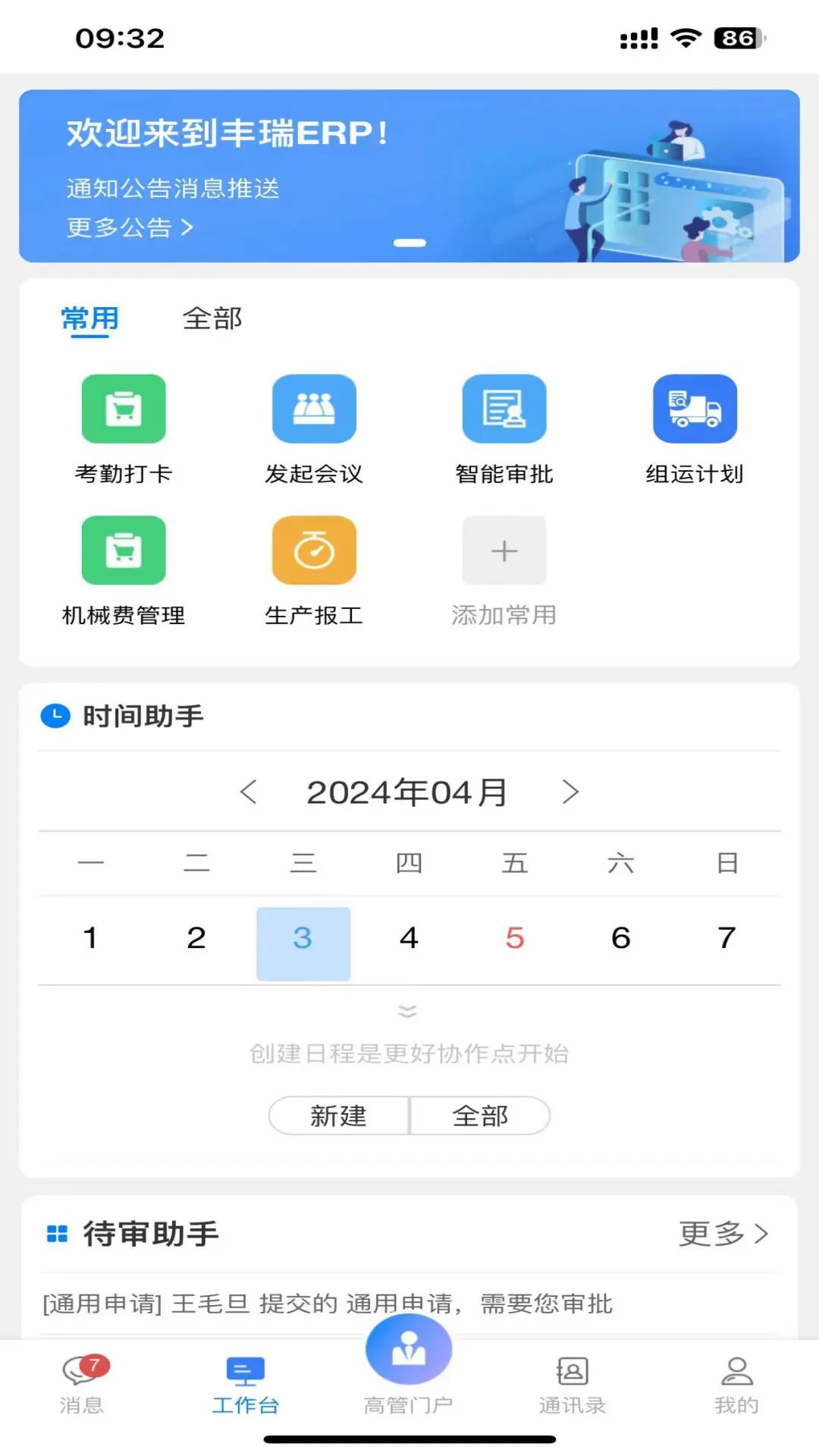Go to previous month in calendar

(x=249, y=791)
